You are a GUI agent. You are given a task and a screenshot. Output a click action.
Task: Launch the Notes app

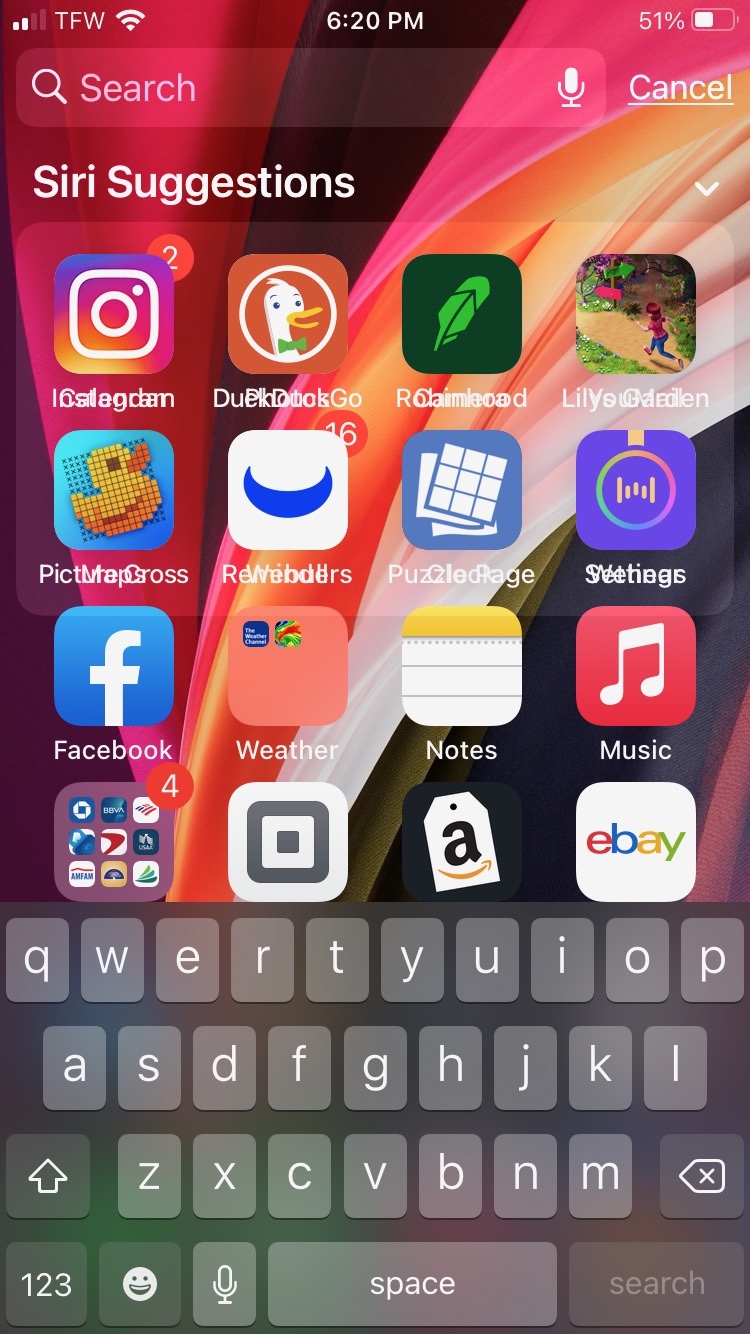(x=461, y=666)
